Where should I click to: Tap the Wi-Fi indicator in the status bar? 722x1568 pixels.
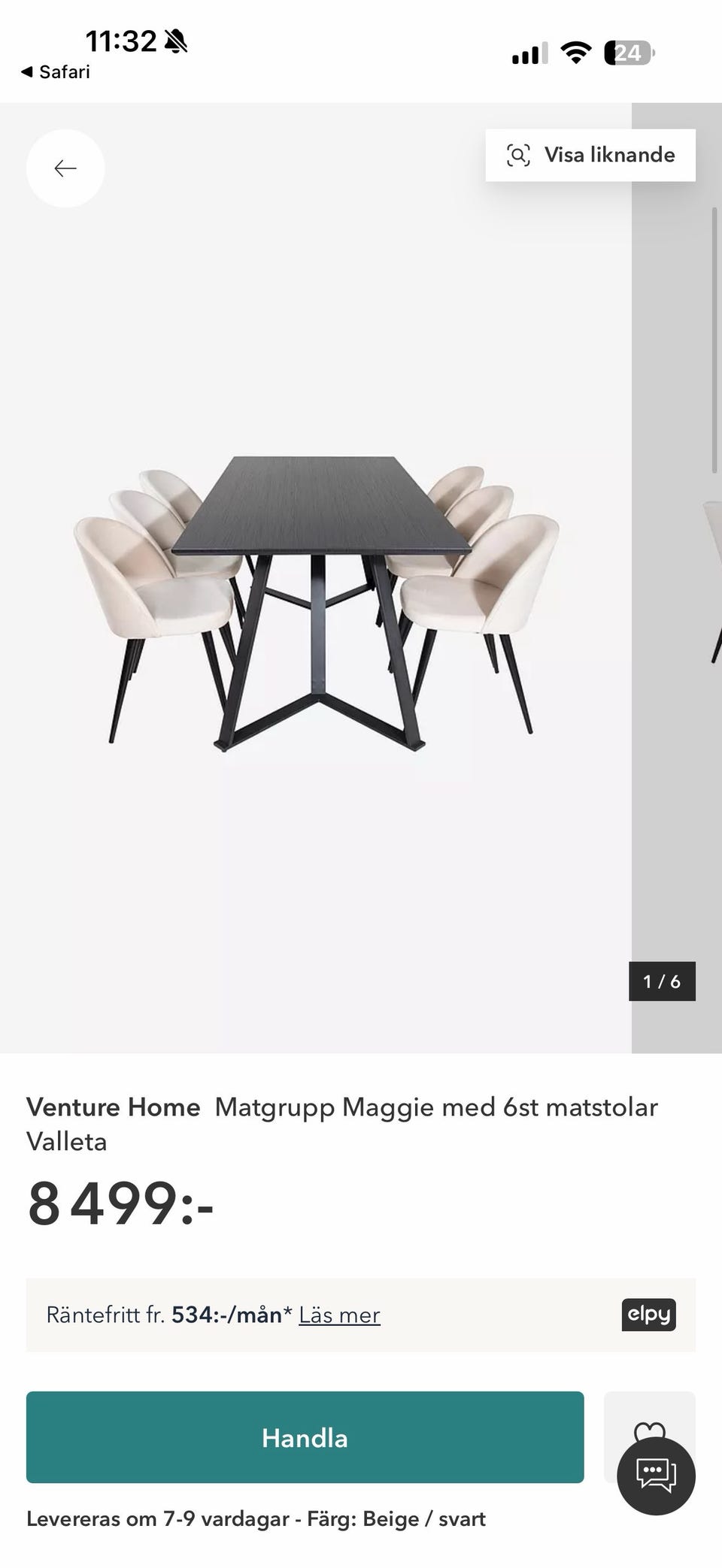(x=576, y=53)
